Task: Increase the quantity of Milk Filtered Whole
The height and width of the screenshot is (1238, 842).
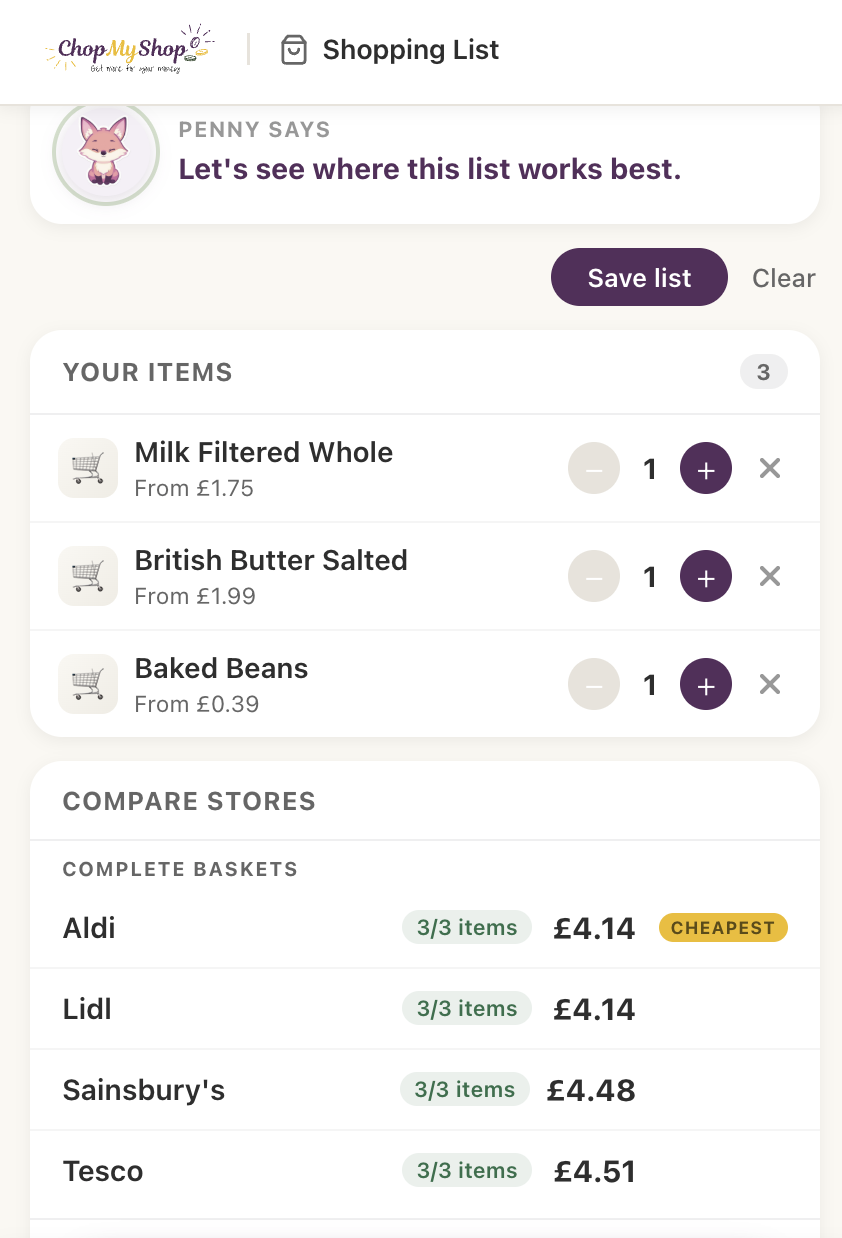Action: [x=705, y=468]
